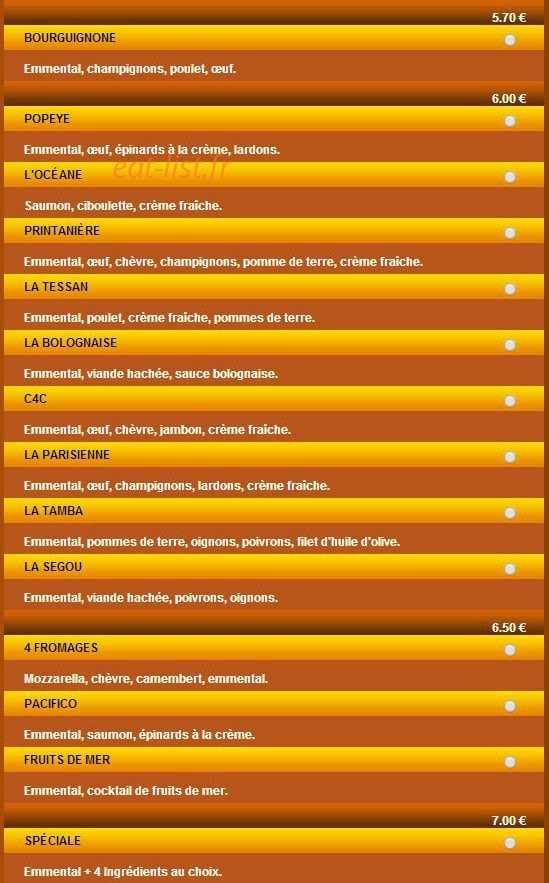This screenshot has width=549, height=883.
Task: Pick the Printanière option
Action: click(510, 233)
